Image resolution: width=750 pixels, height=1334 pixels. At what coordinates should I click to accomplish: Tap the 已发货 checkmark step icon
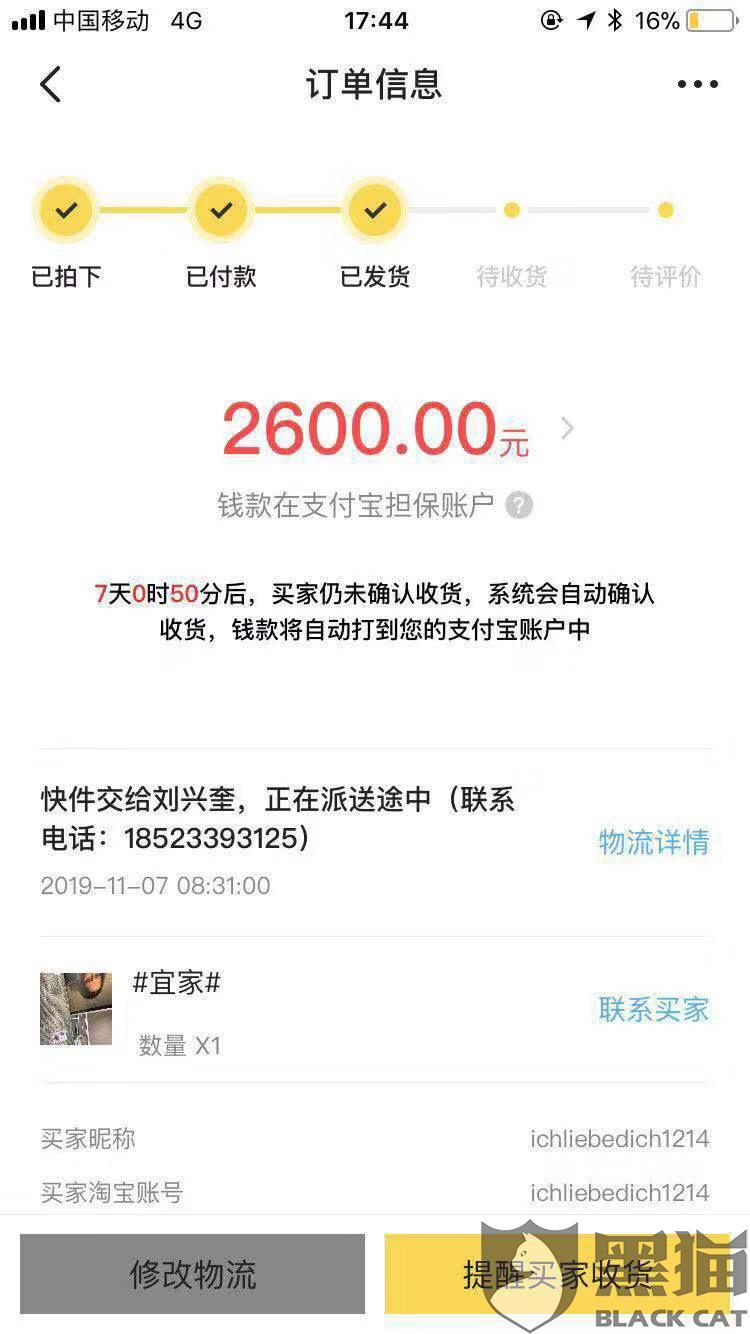tap(375, 210)
